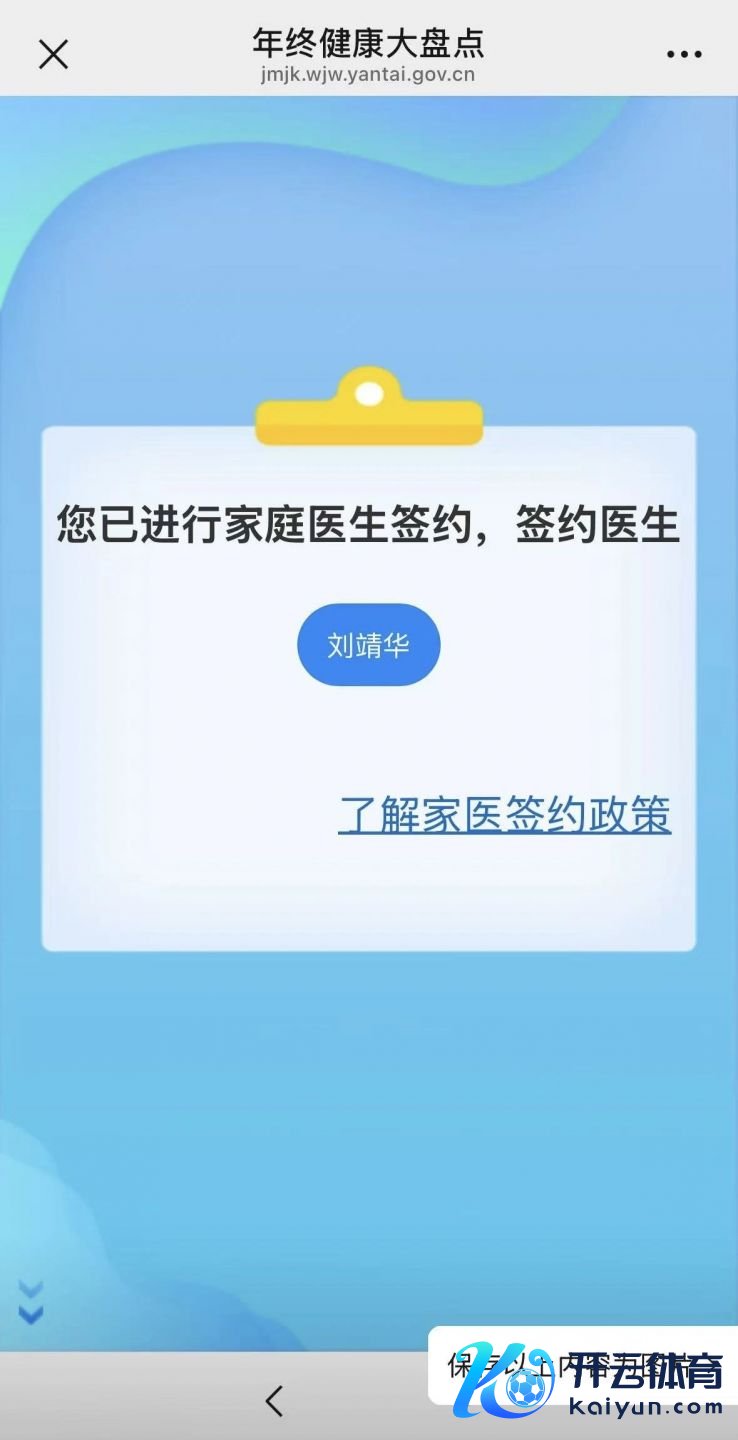The height and width of the screenshot is (1440, 738).
Task: Tap the 刘靖华 doctor button
Action: click(x=368, y=645)
